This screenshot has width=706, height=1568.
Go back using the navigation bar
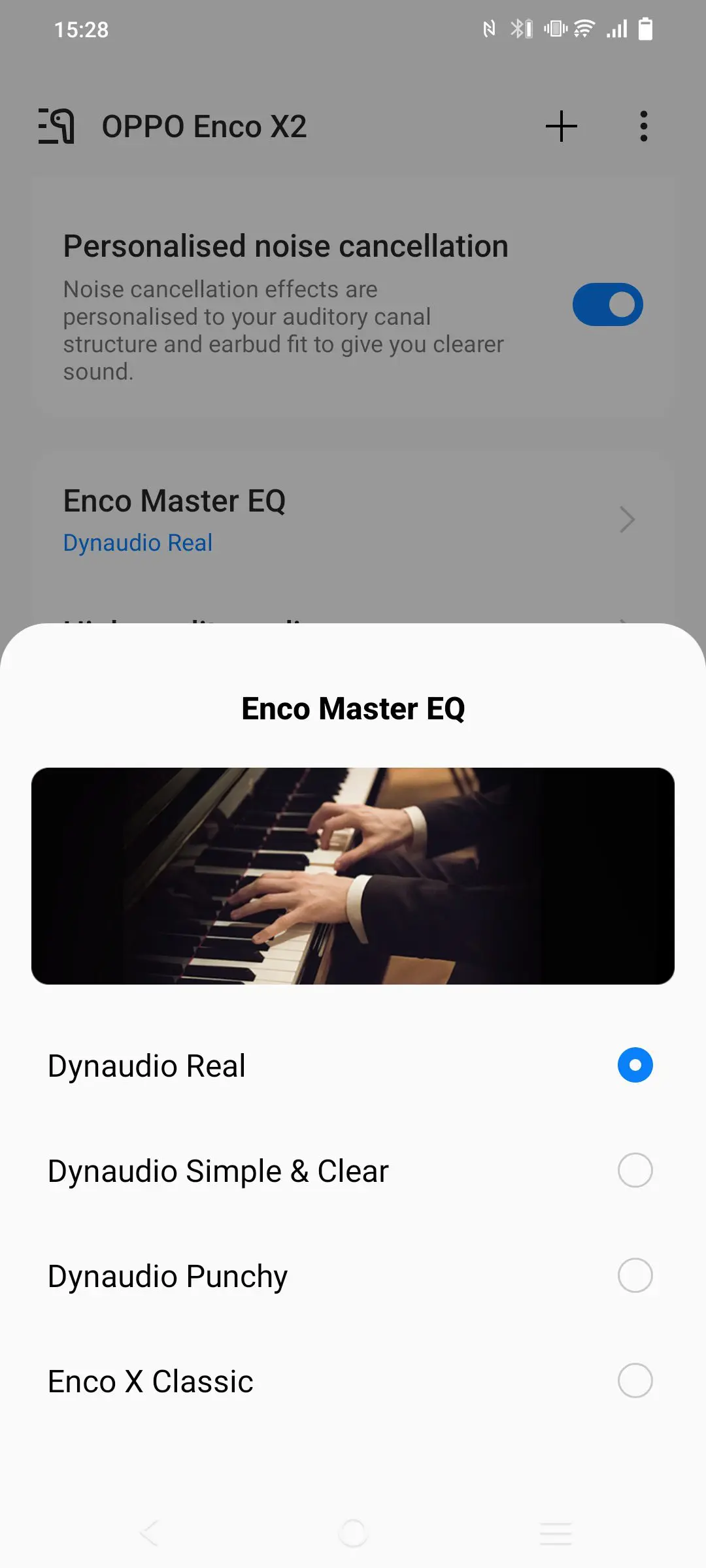[x=150, y=1533]
